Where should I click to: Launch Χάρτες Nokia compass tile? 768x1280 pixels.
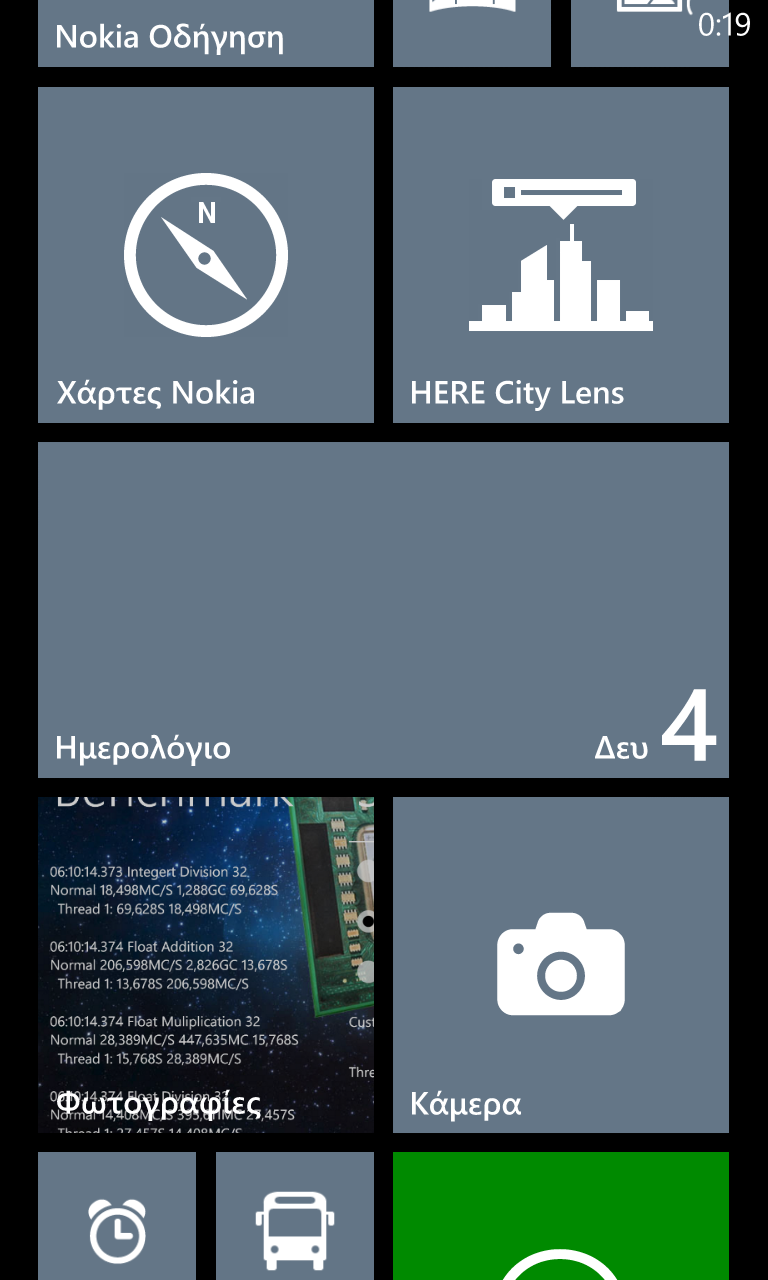pyautogui.click(x=206, y=255)
